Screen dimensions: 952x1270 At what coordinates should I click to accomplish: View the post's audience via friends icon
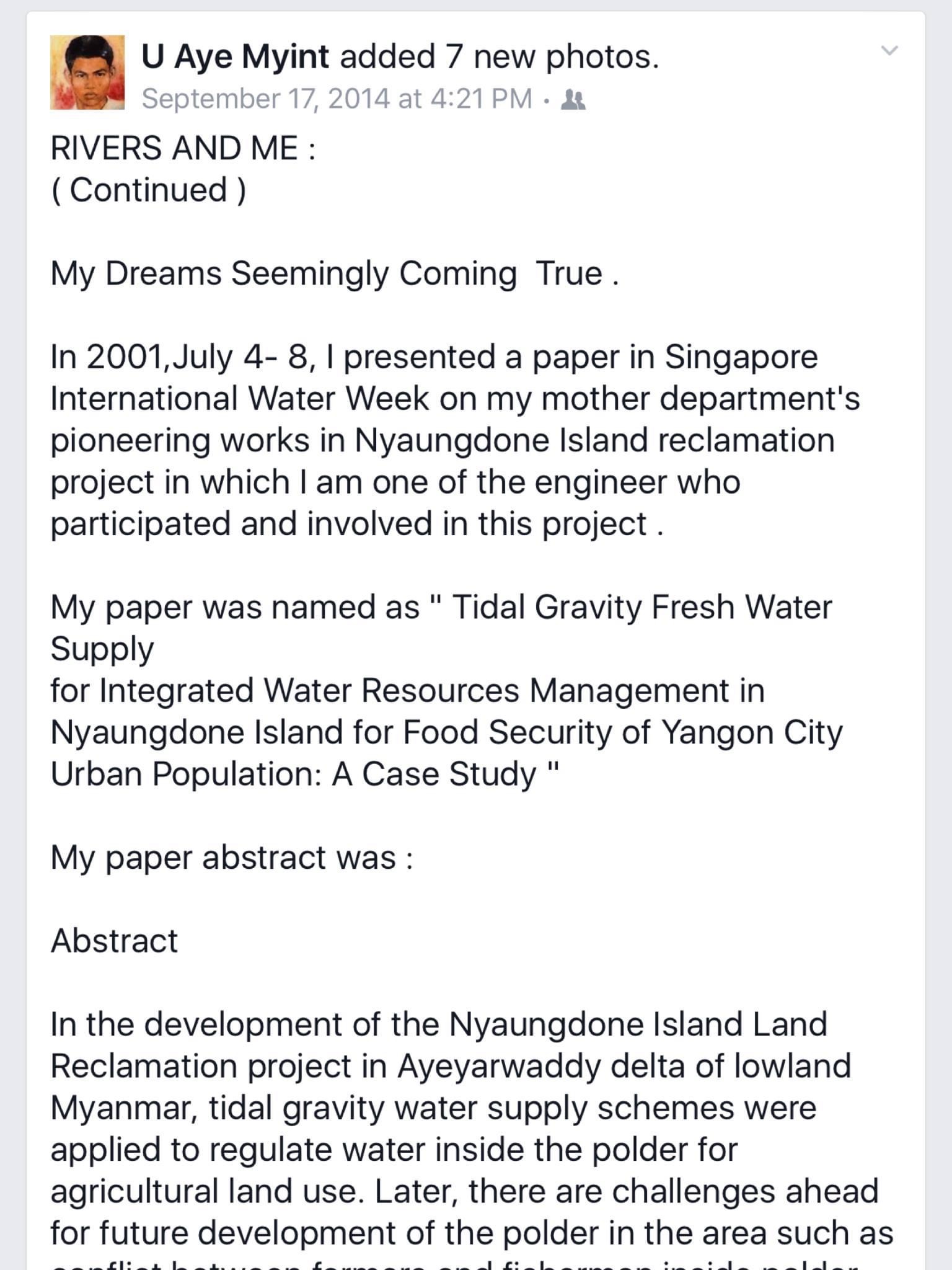573,99
